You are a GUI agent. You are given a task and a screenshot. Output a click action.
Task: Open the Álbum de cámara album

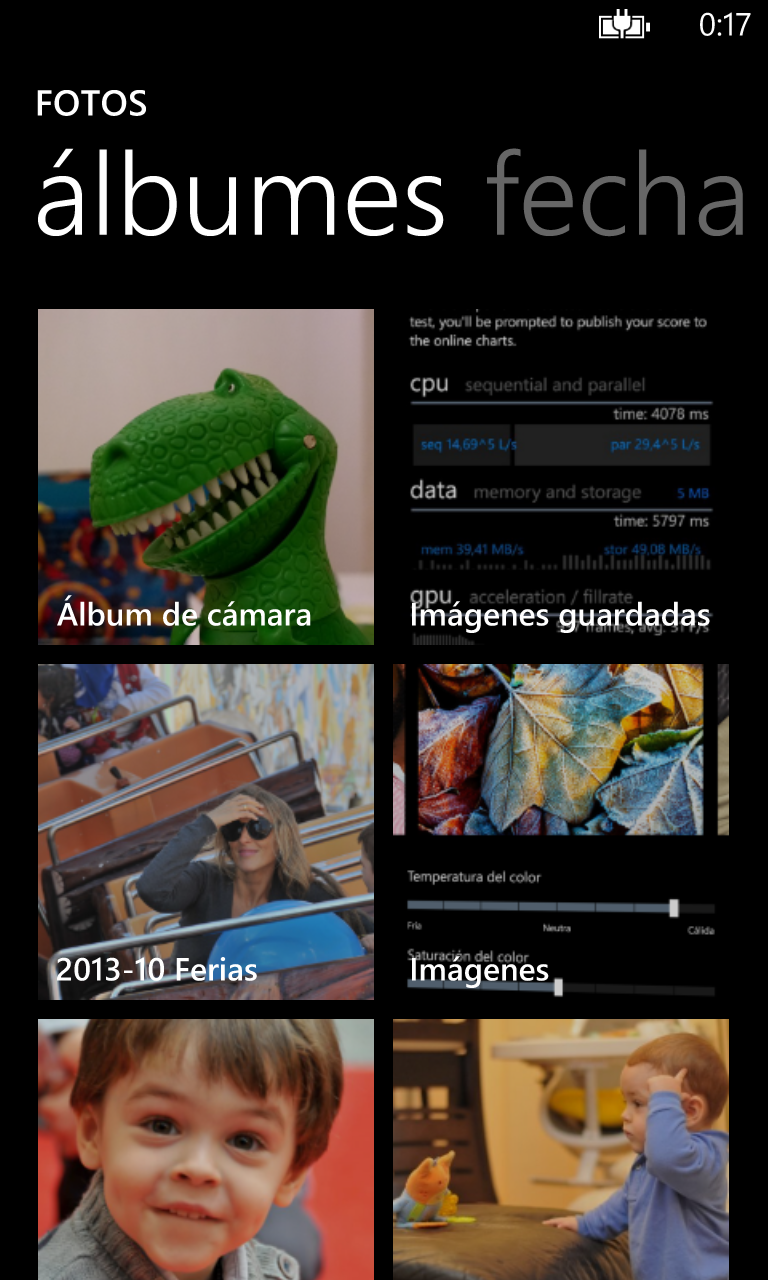[x=206, y=477]
